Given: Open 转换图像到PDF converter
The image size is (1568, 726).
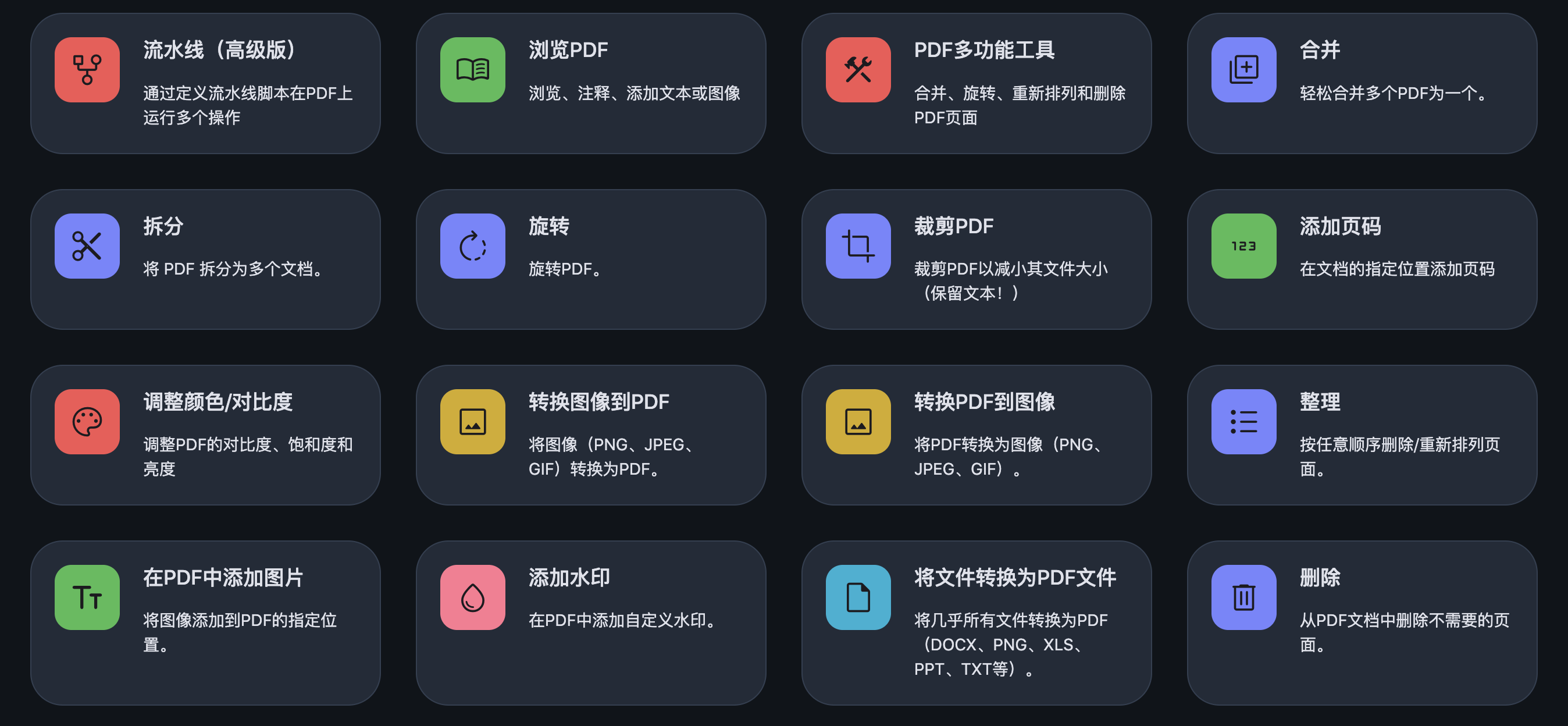Looking at the screenshot, I should point(590,434).
